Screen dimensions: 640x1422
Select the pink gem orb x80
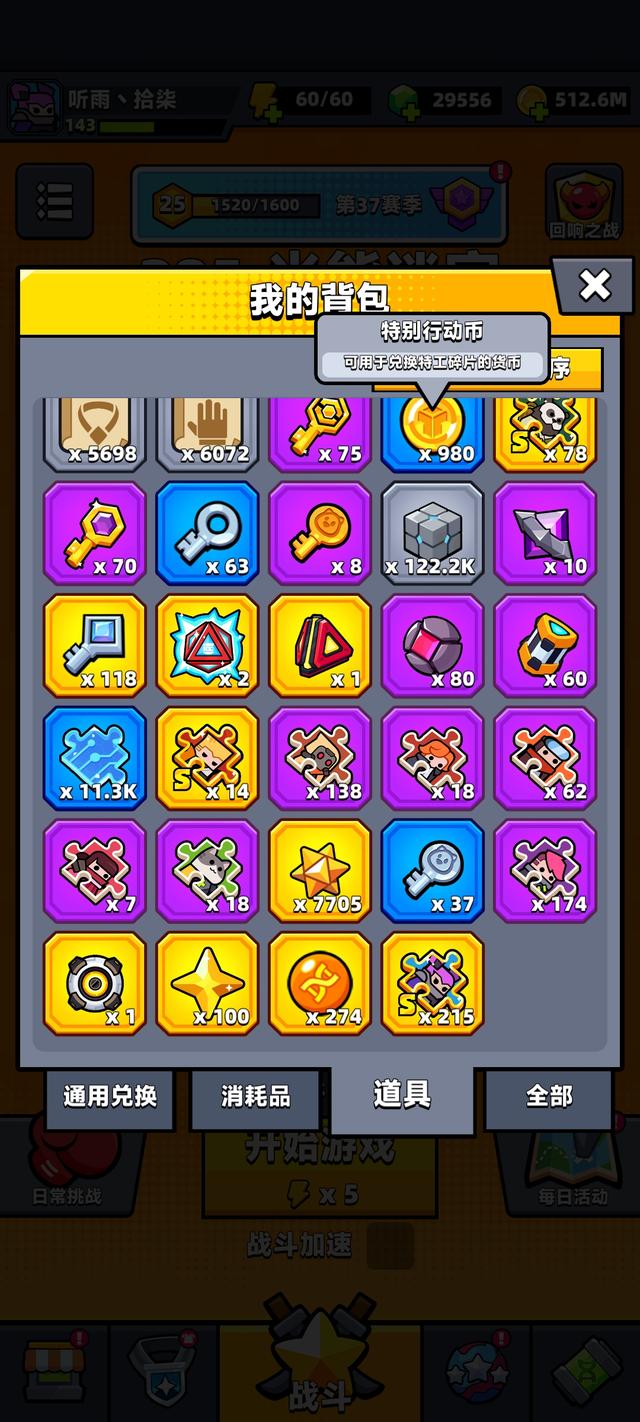(x=432, y=645)
